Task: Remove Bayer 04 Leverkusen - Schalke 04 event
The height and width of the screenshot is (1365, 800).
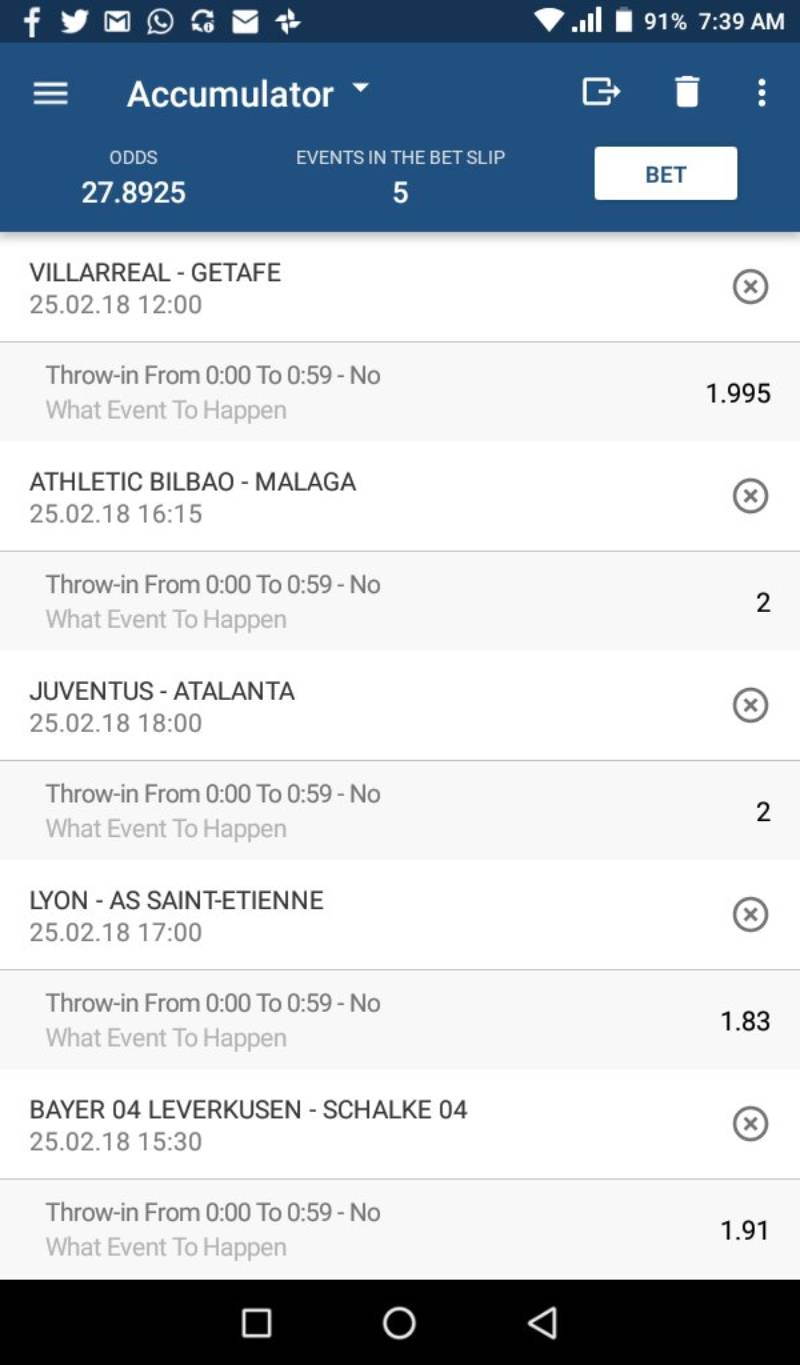Action: pyautogui.click(x=750, y=1123)
